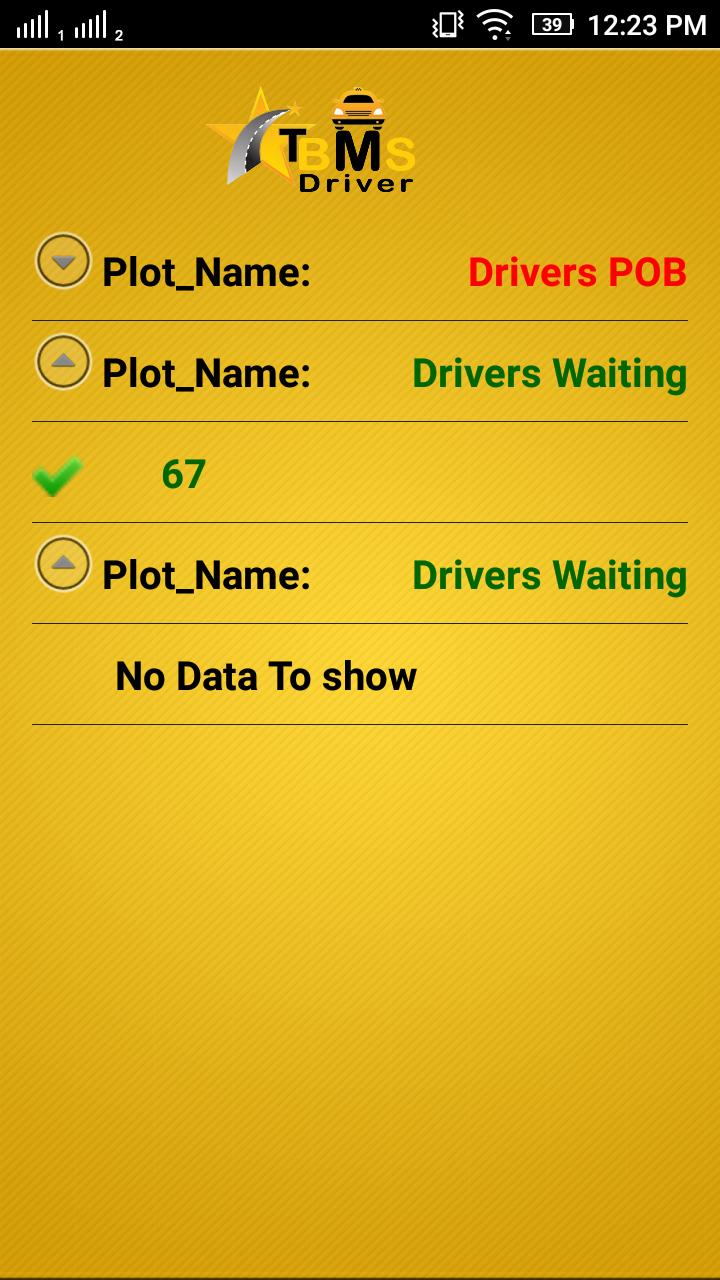Select the driver 67 entry
Image resolution: width=720 pixels, height=1280 pixels.
(183, 474)
